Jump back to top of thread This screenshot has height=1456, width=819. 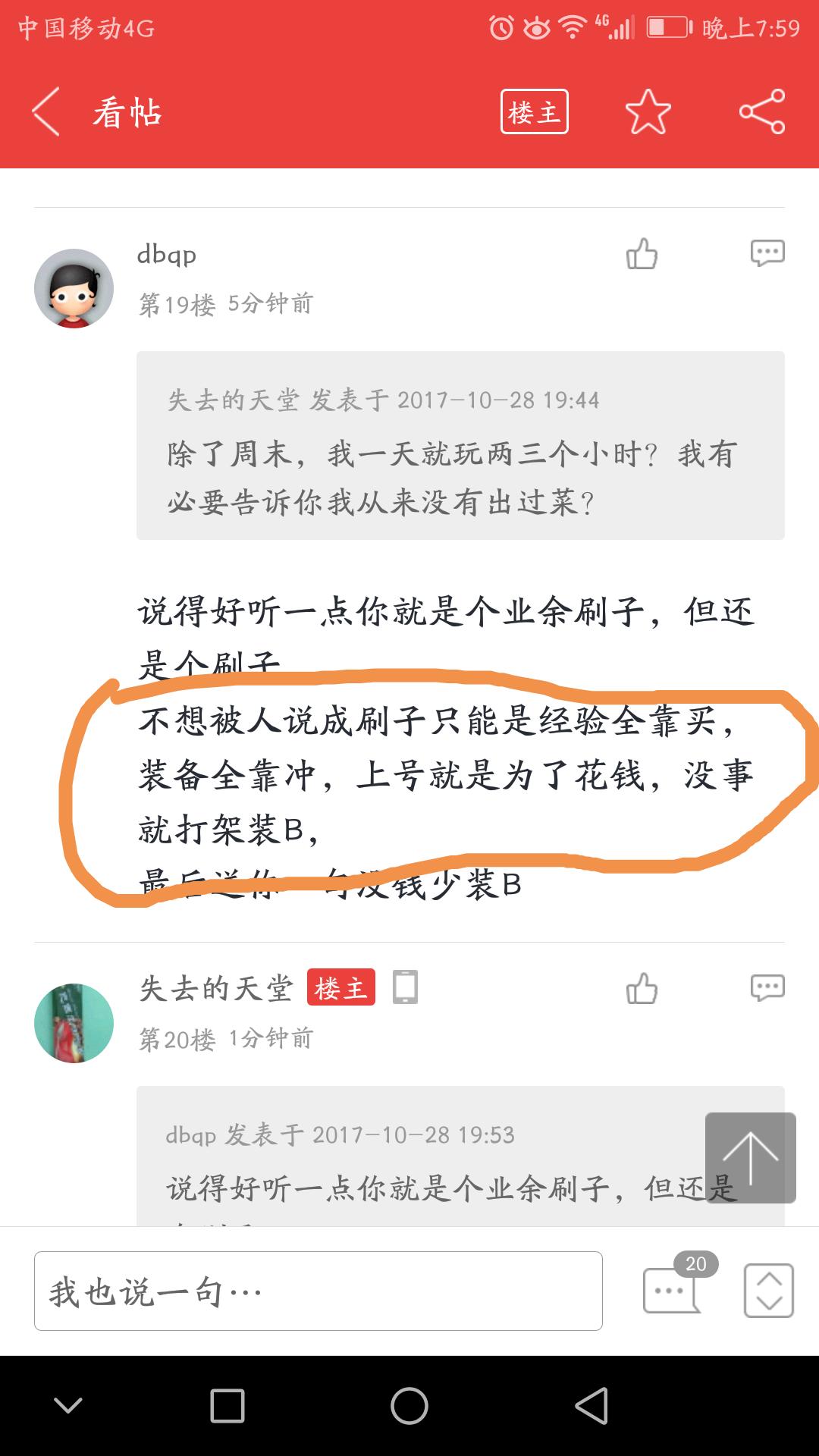coord(750,1157)
